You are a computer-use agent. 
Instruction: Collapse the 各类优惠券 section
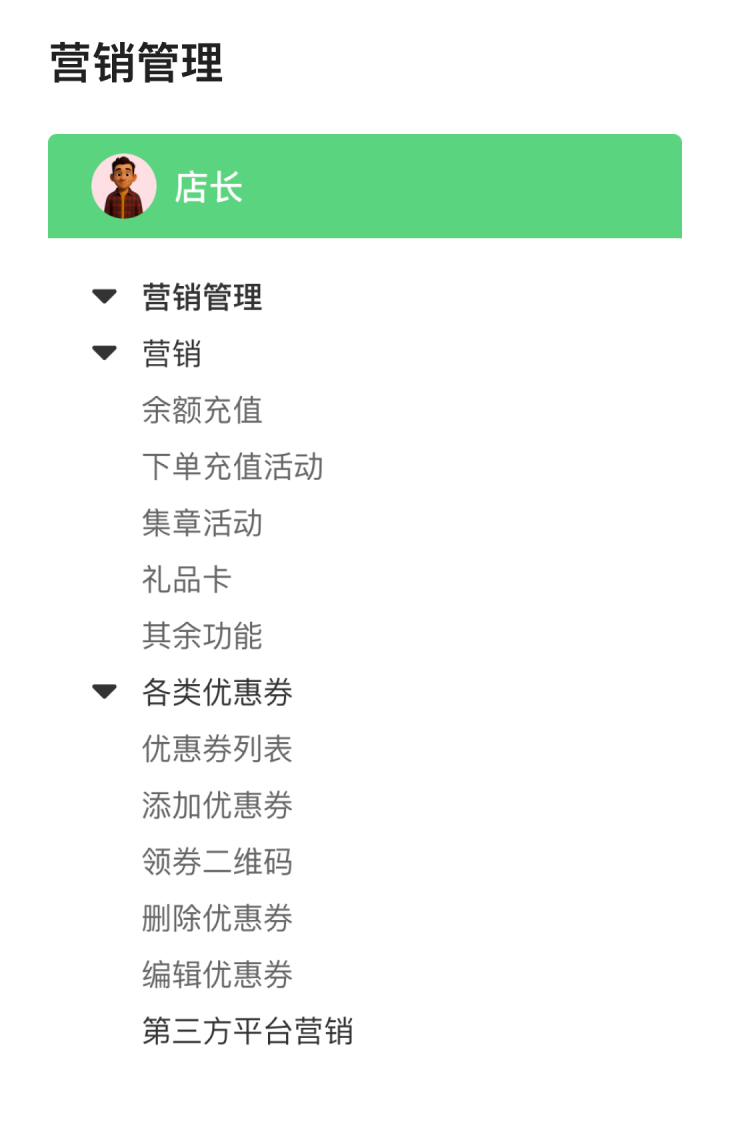click(104, 692)
